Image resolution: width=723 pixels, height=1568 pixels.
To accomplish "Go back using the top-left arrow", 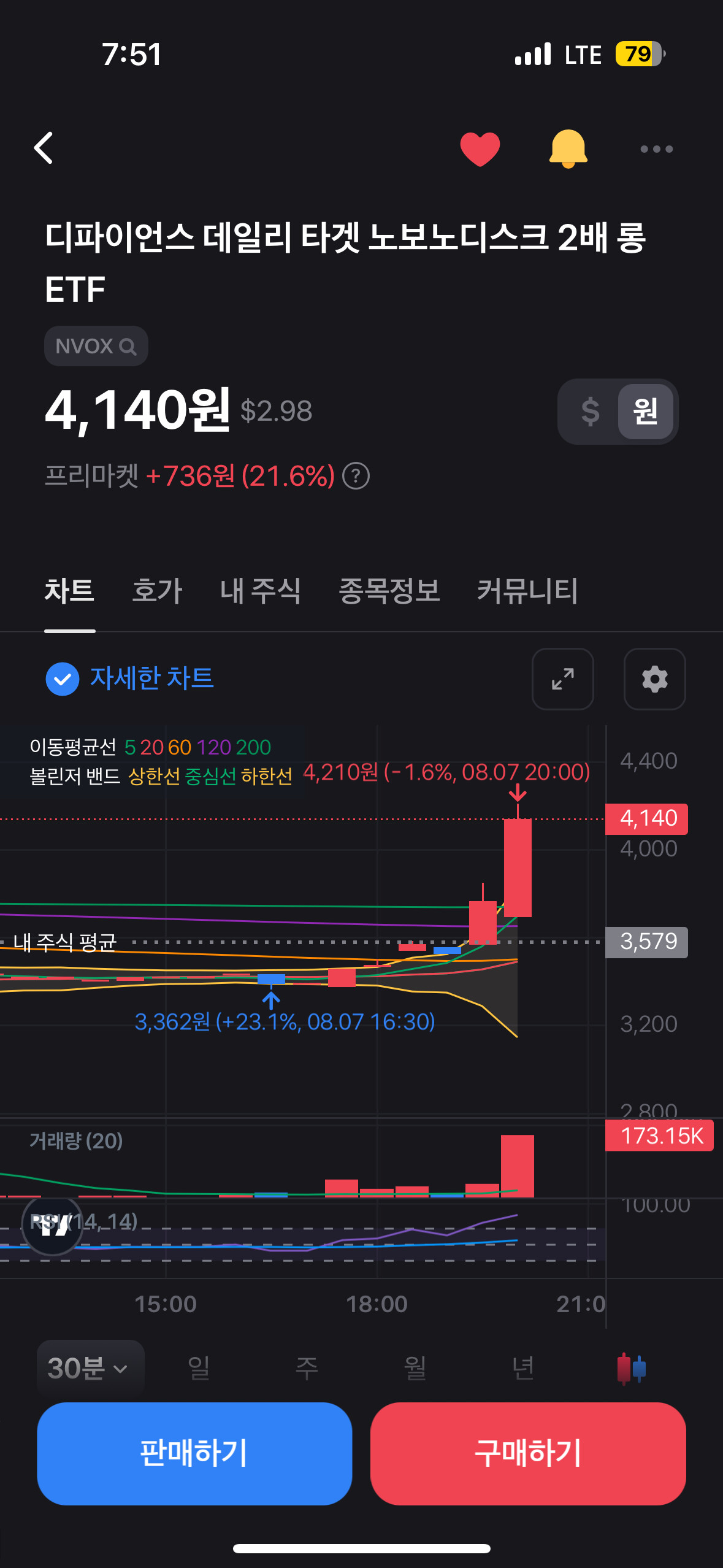I will click(x=44, y=148).
